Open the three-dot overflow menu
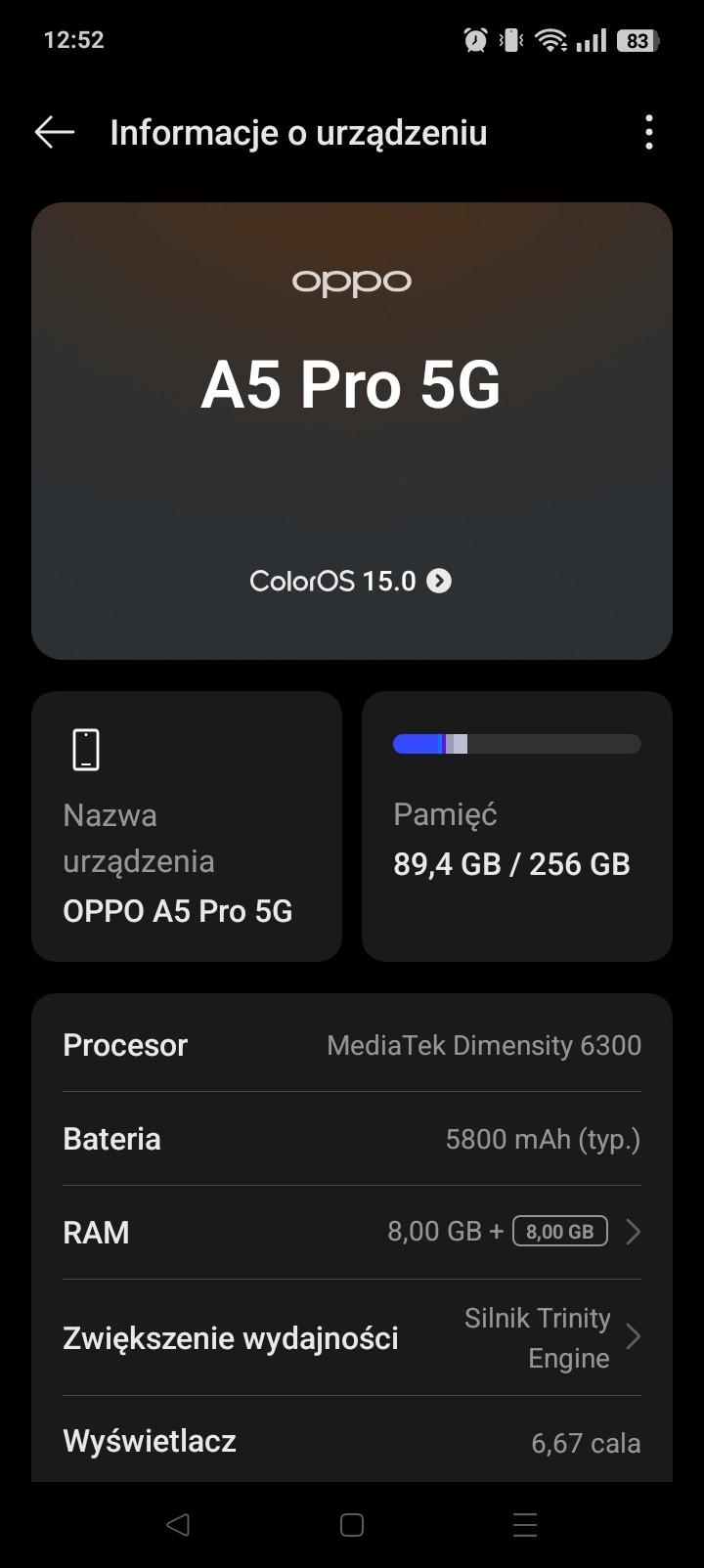 (x=649, y=133)
